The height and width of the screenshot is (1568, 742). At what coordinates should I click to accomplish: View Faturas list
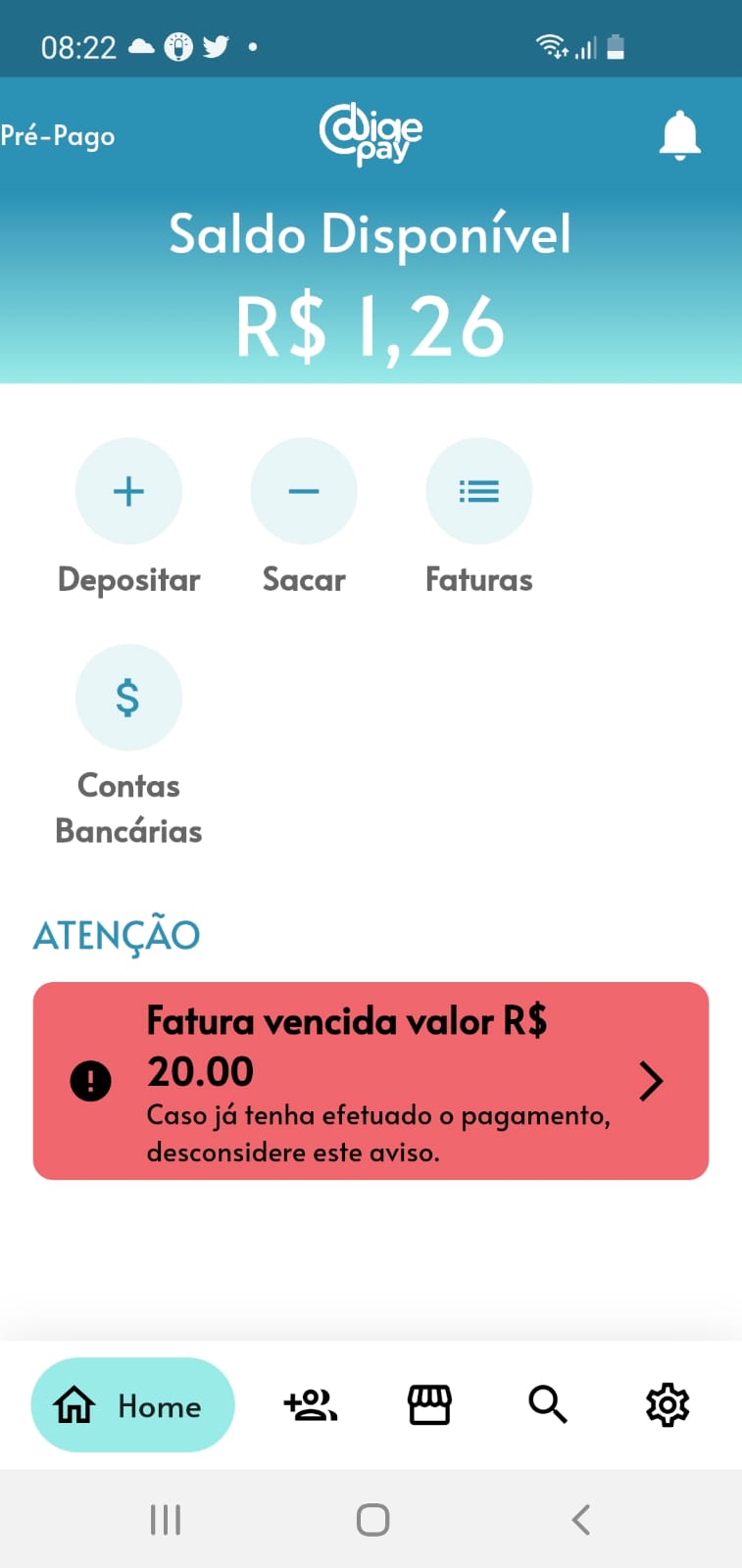[479, 491]
